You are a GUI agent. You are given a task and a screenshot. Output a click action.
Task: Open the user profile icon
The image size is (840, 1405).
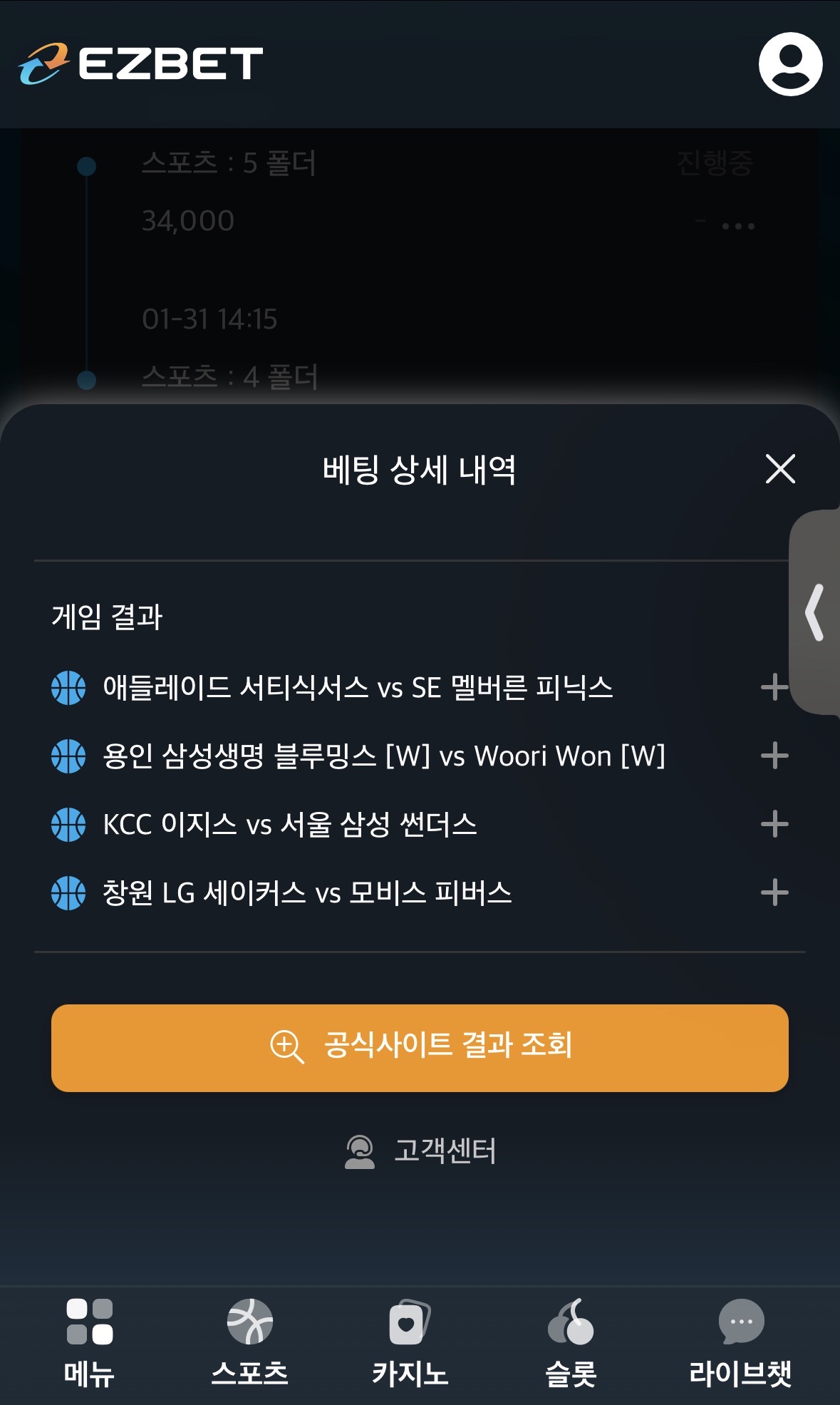pyautogui.click(x=790, y=64)
